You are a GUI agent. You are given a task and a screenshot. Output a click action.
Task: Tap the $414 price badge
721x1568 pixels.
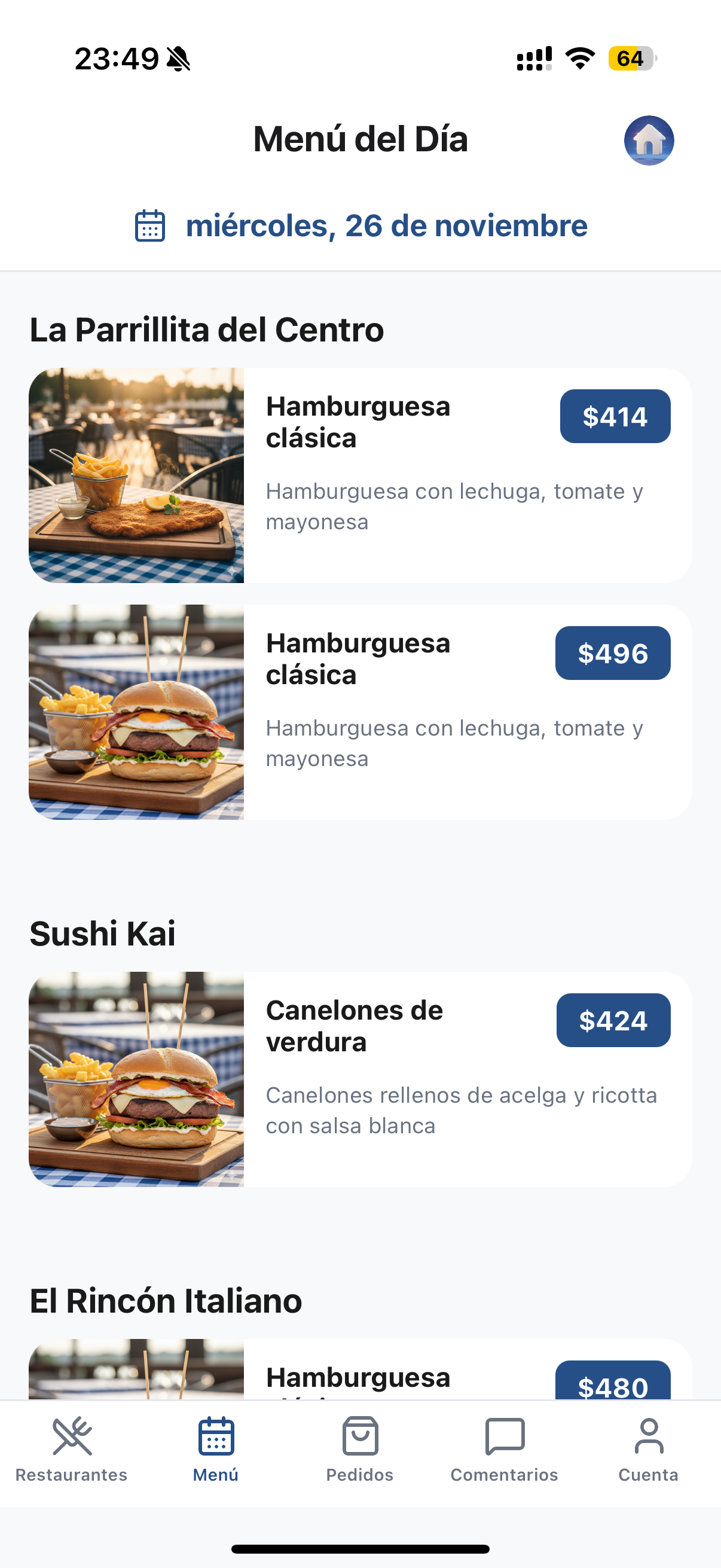(x=615, y=416)
